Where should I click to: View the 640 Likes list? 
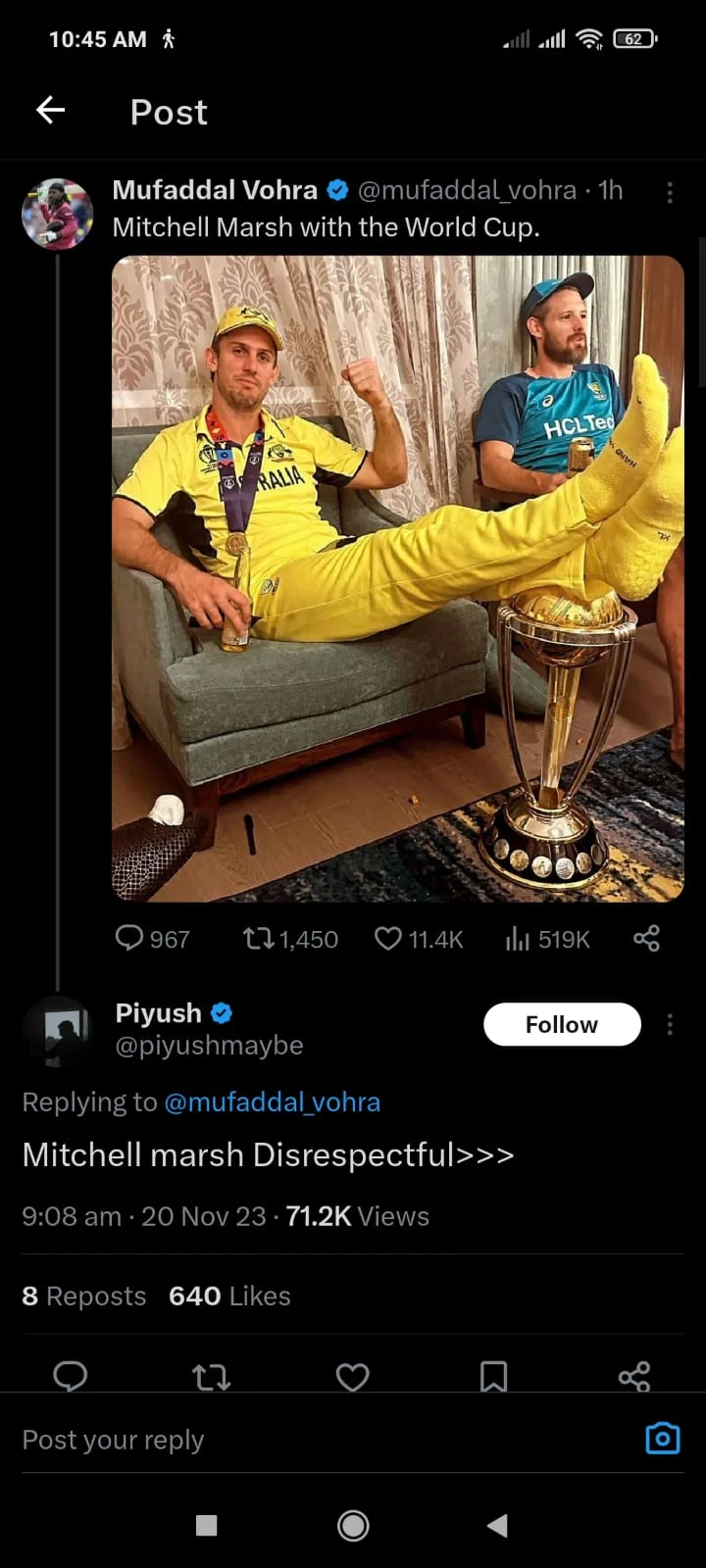click(x=229, y=1296)
